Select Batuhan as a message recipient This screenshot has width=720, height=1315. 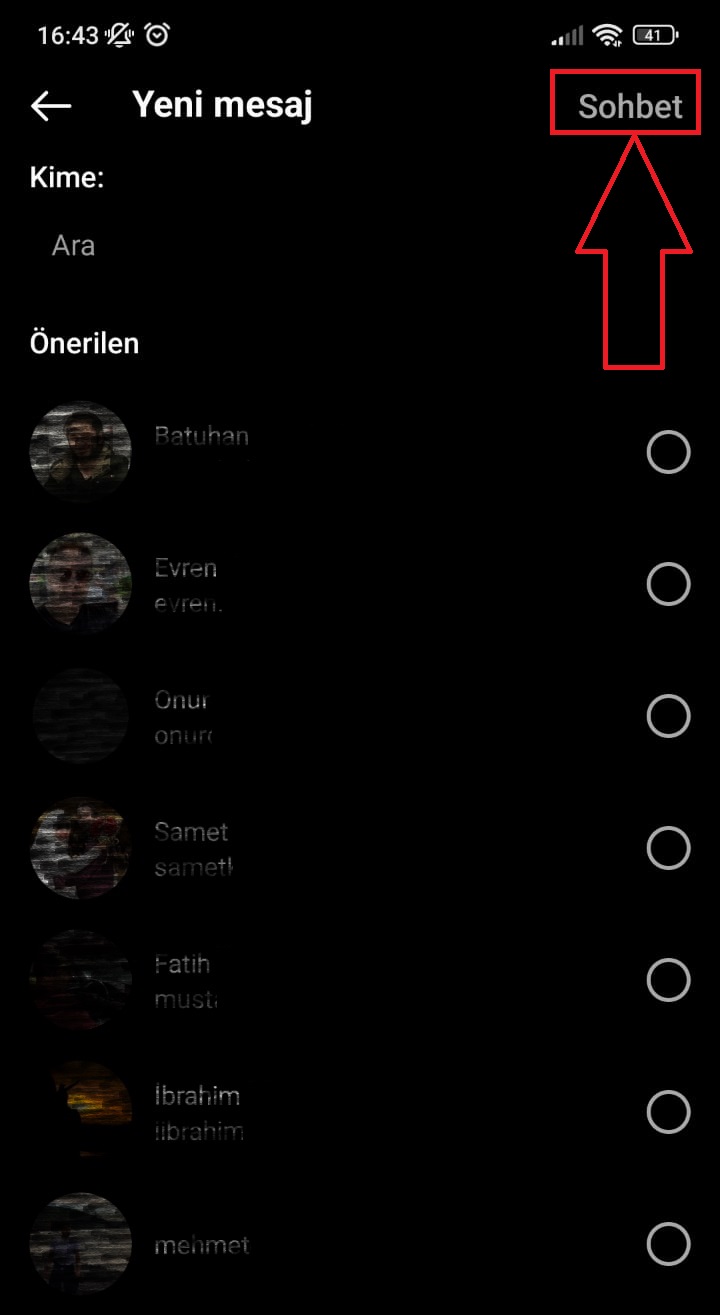668,451
